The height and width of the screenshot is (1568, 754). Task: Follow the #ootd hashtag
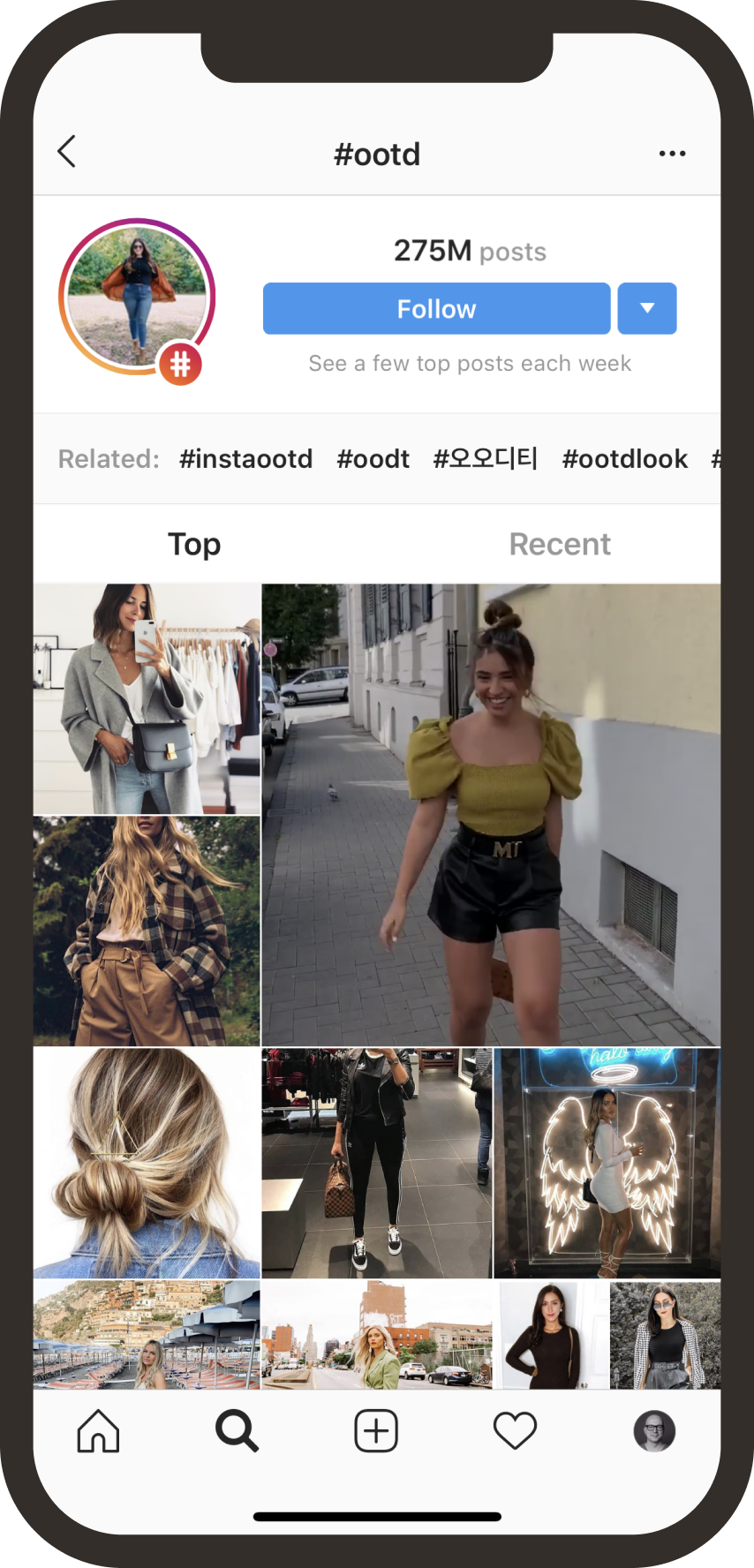[436, 309]
